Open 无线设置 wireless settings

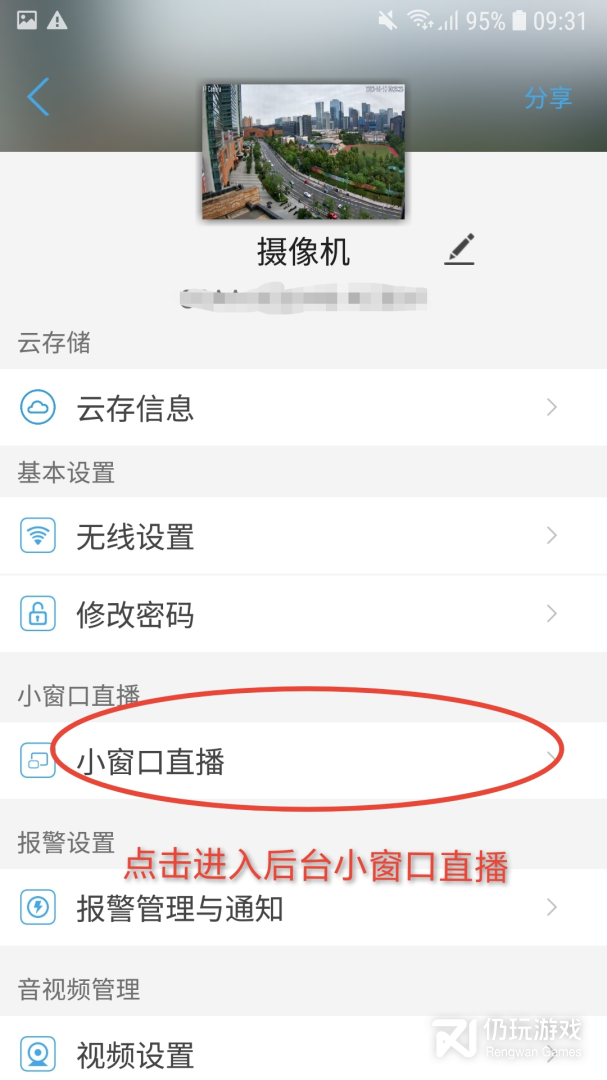coord(303,537)
